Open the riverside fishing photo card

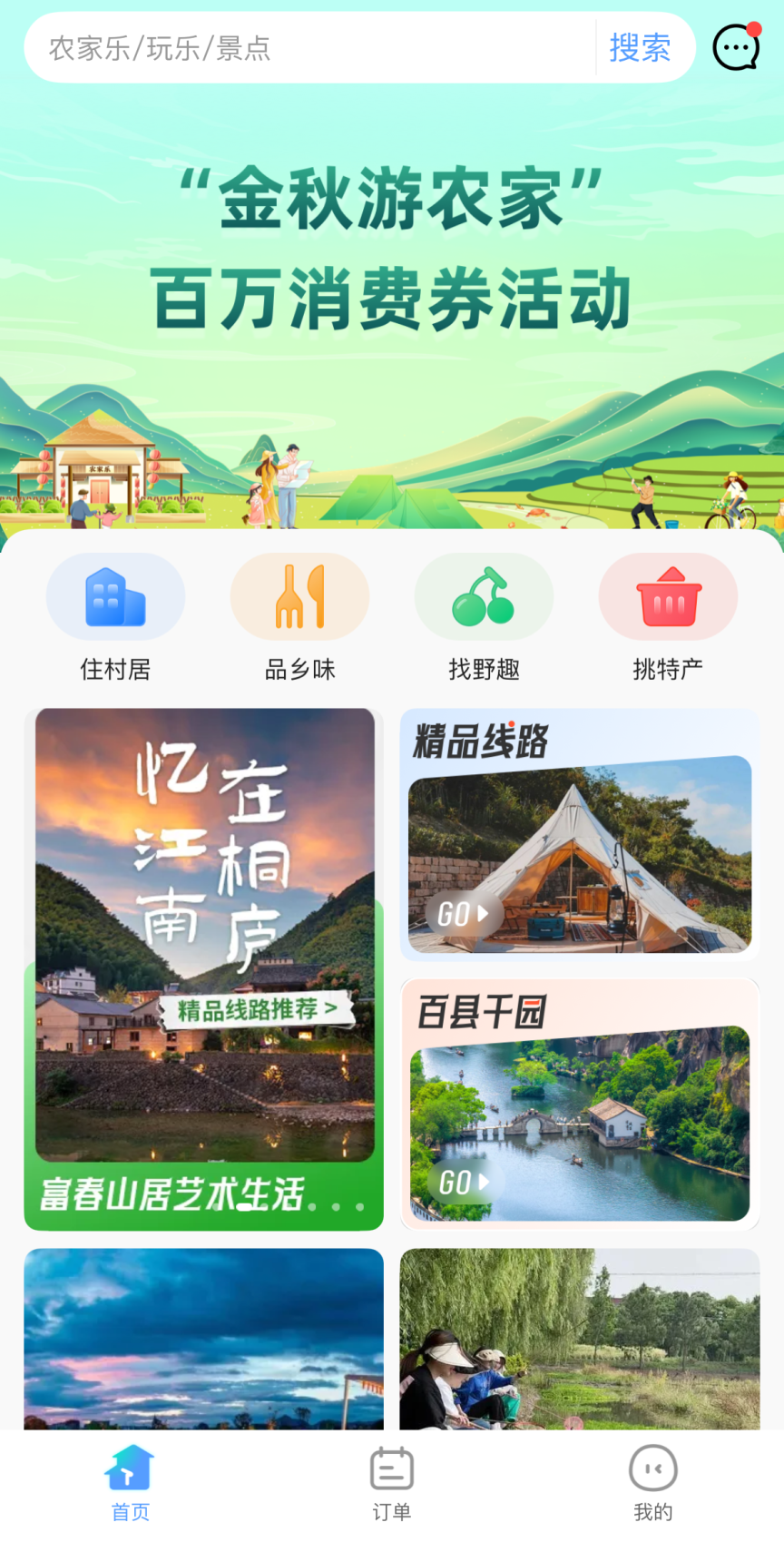(579, 1339)
